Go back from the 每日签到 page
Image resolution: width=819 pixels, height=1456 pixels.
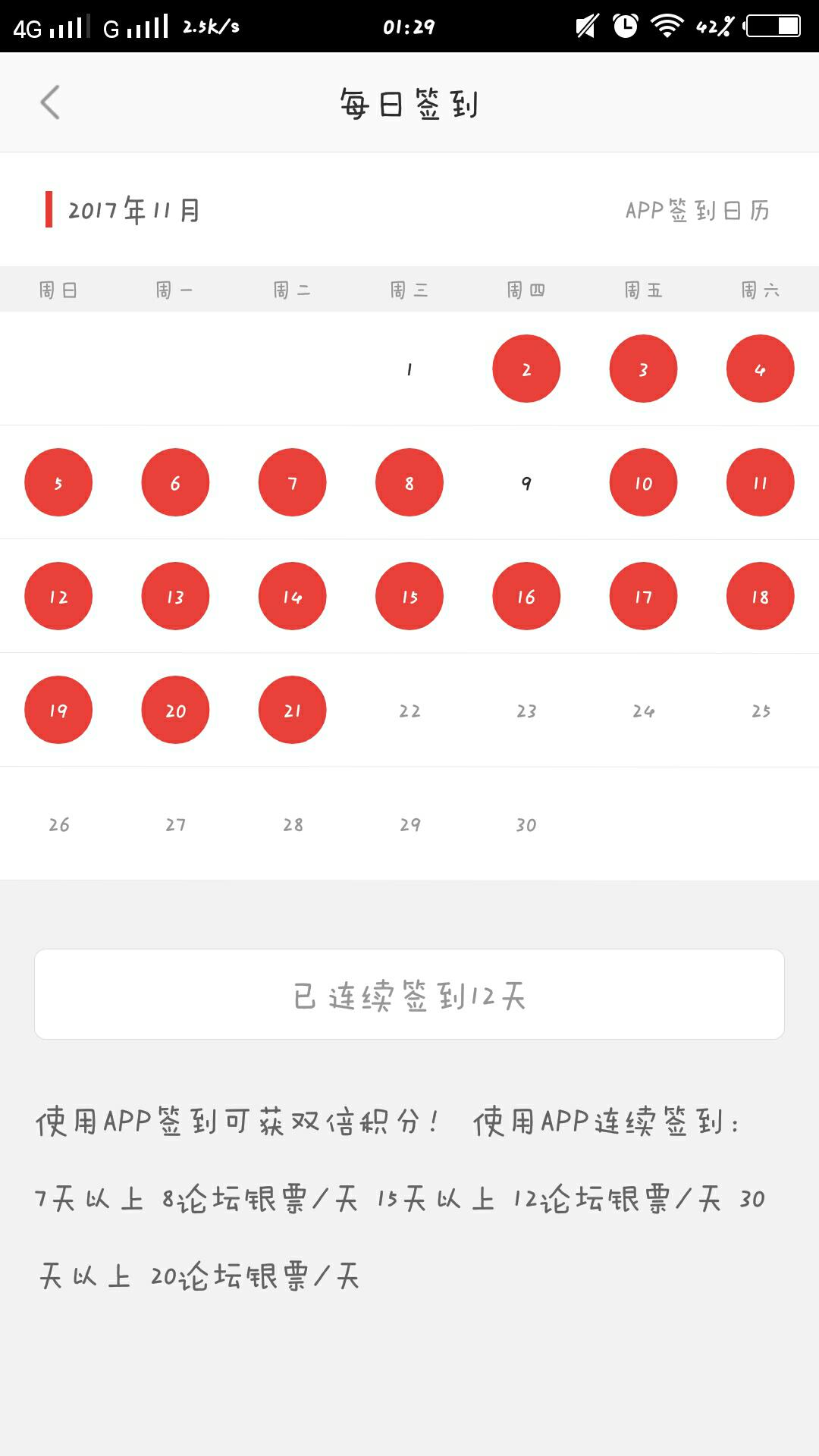50,102
